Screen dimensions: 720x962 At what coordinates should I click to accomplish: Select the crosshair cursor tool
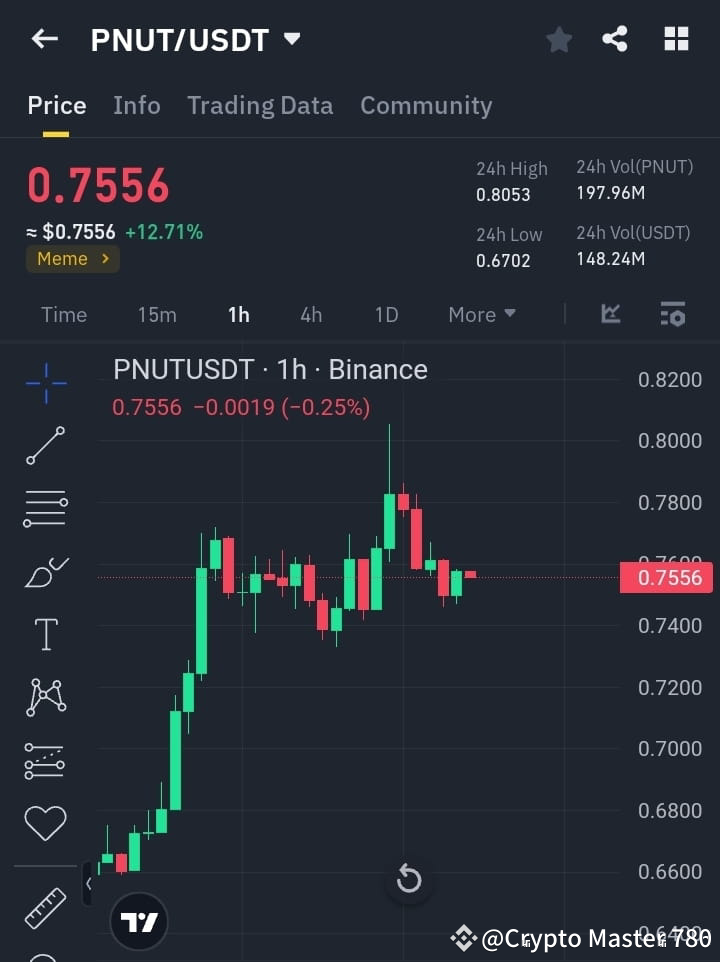coord(44,383)
